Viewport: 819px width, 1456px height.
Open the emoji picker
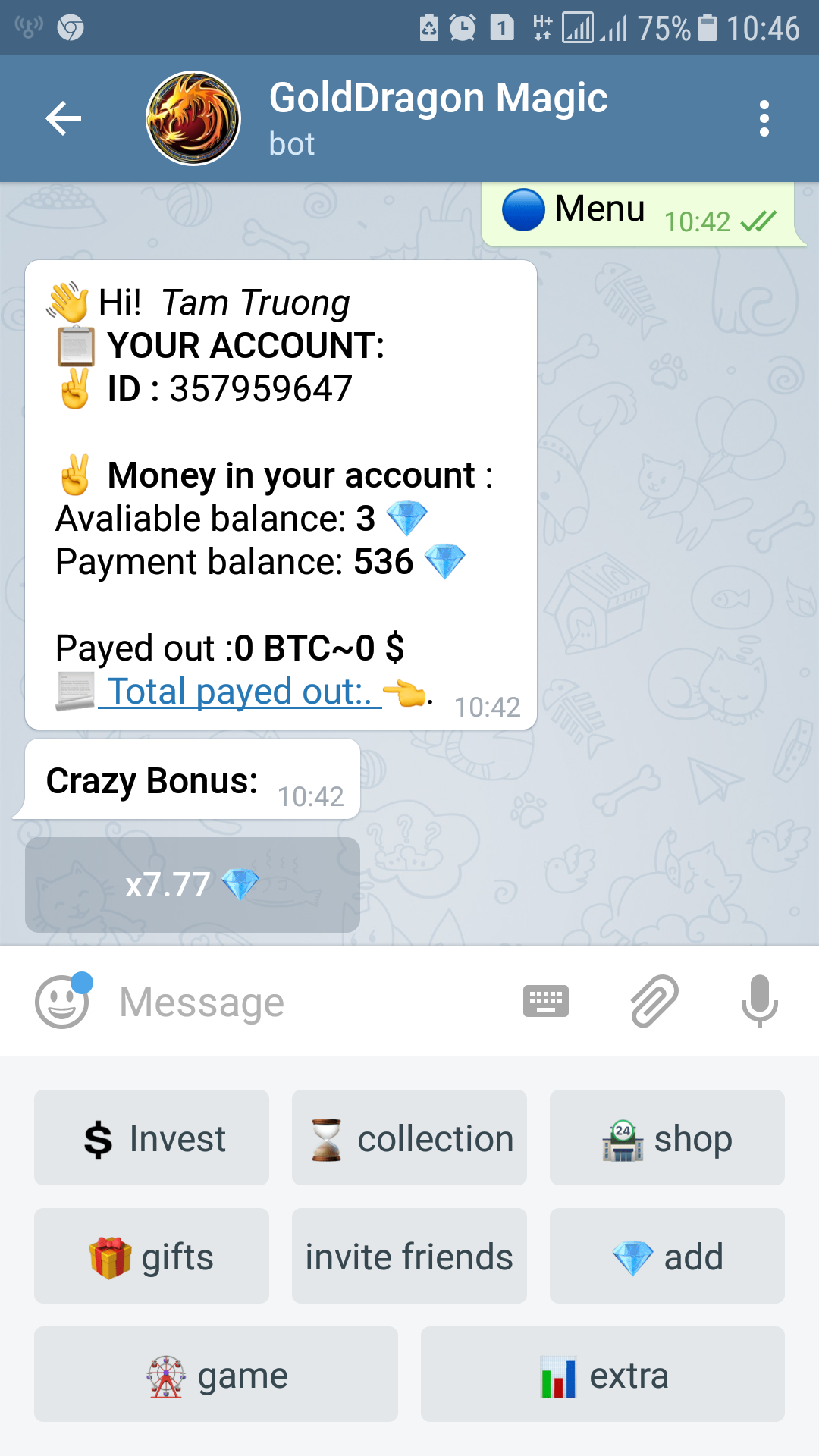63,1001
